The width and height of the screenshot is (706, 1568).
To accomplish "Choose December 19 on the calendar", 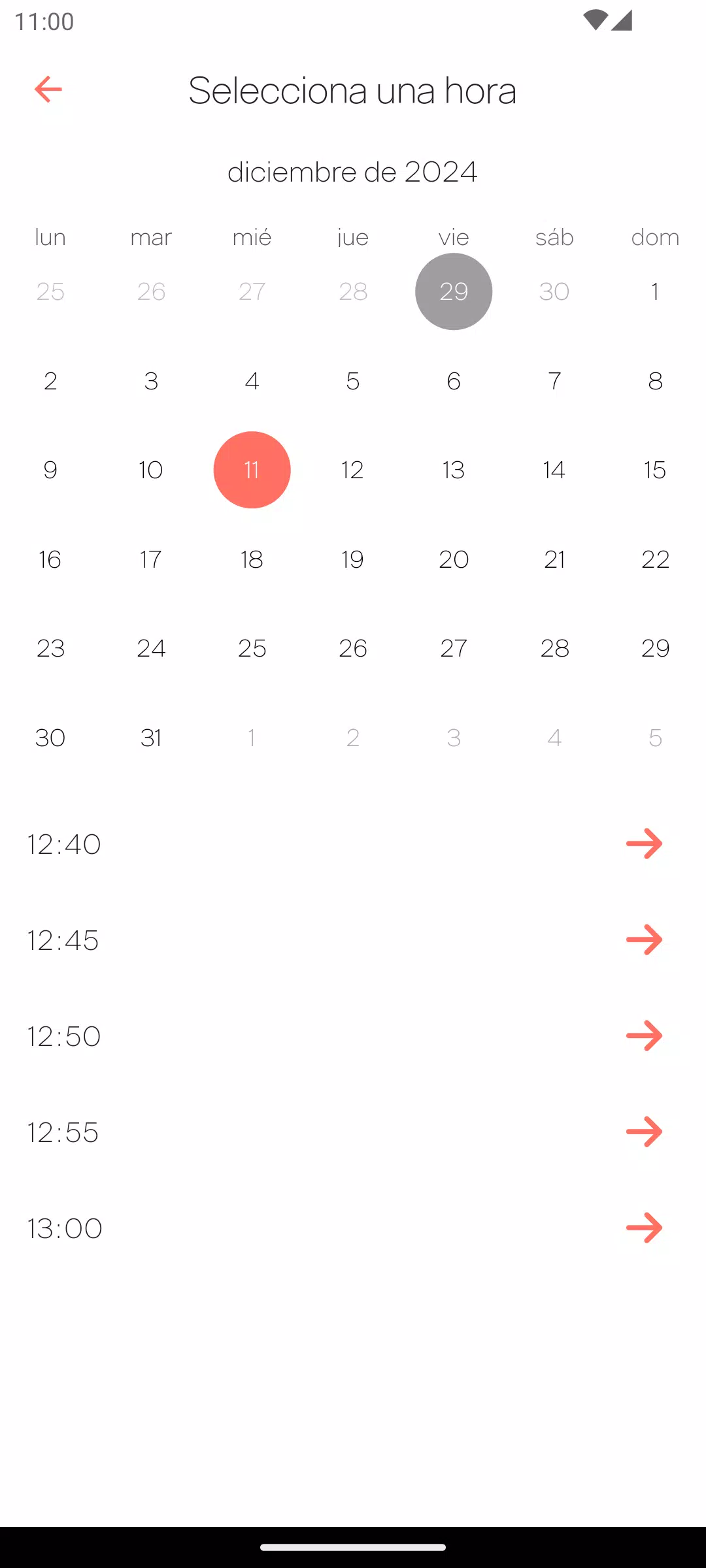I will click(352, 559).
